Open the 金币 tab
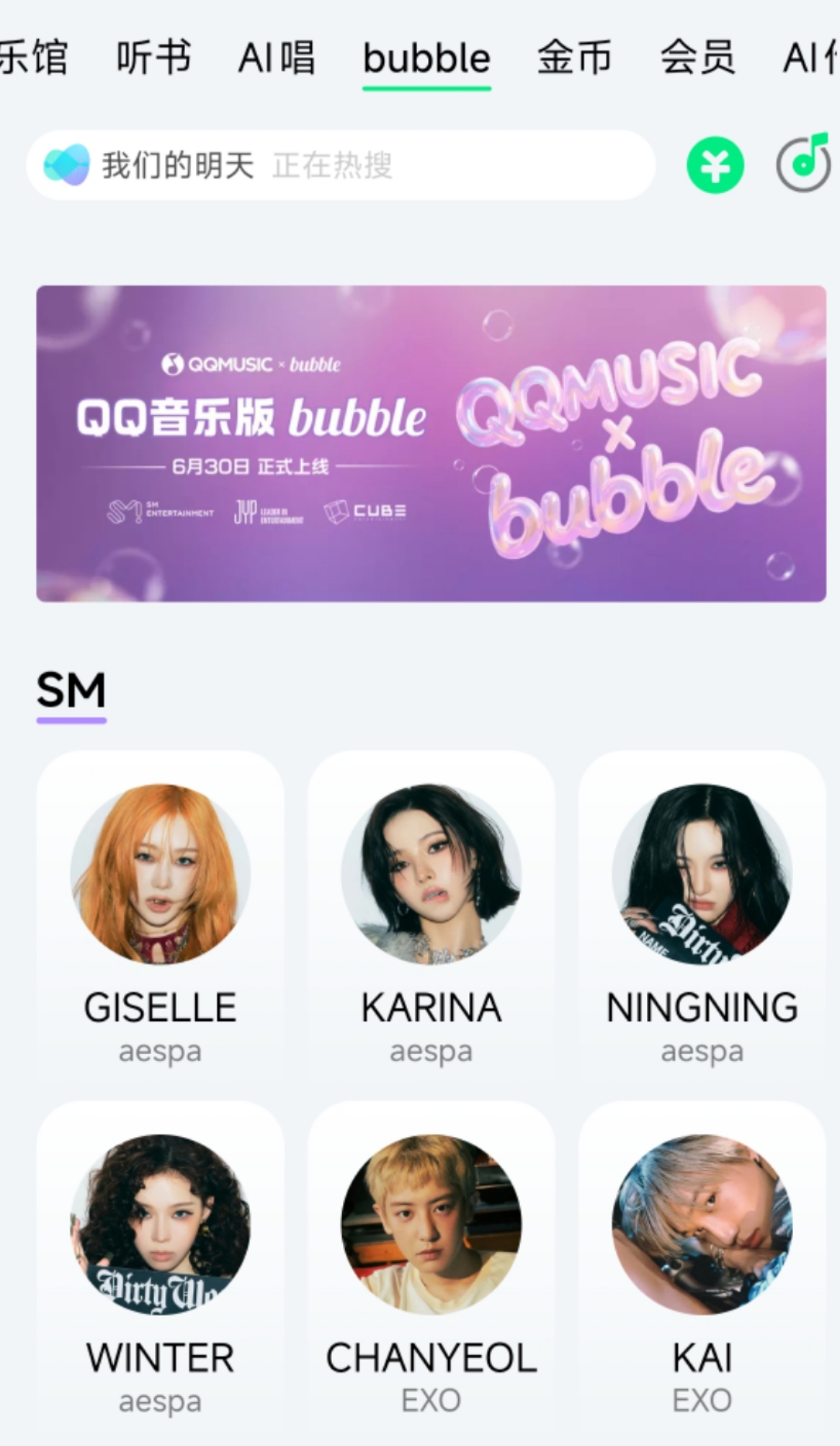The width and height of the screenshot is (840, 1446). 574,57
